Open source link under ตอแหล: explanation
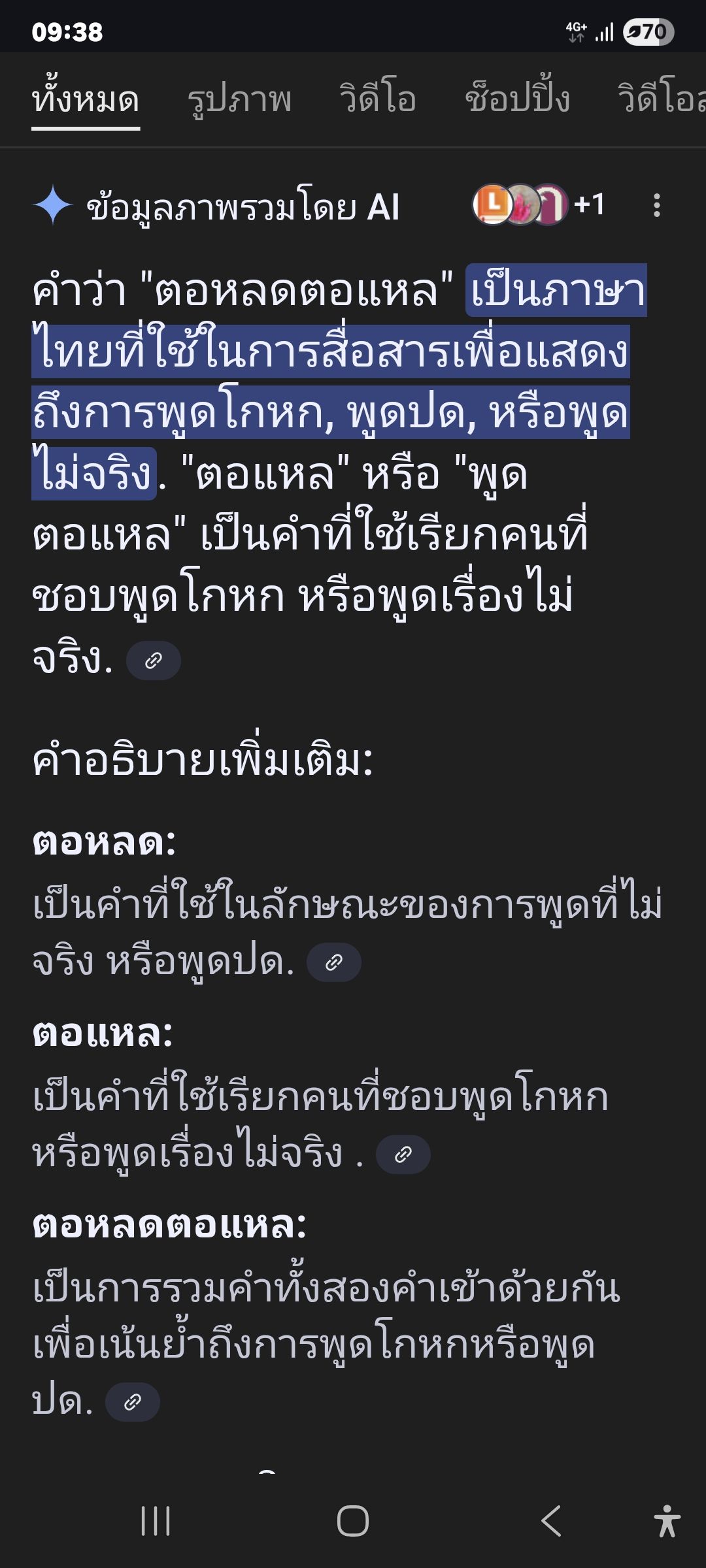Image resolution: width=706 pixels, height=1568 pixels. (403, 1154)
